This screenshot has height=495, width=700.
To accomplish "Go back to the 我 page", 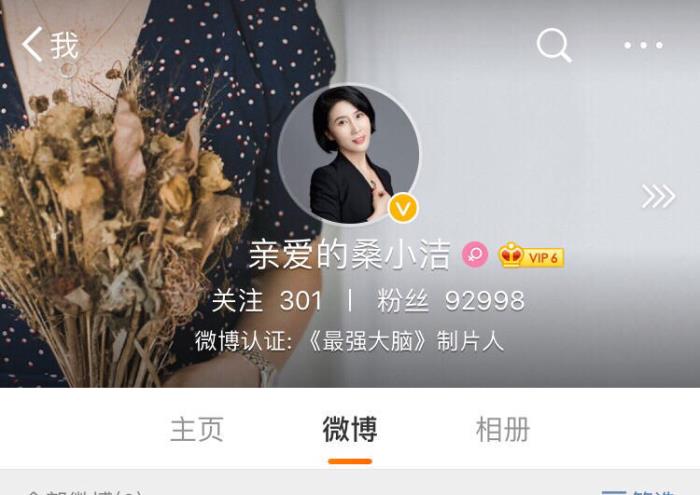I will point(50,44).
